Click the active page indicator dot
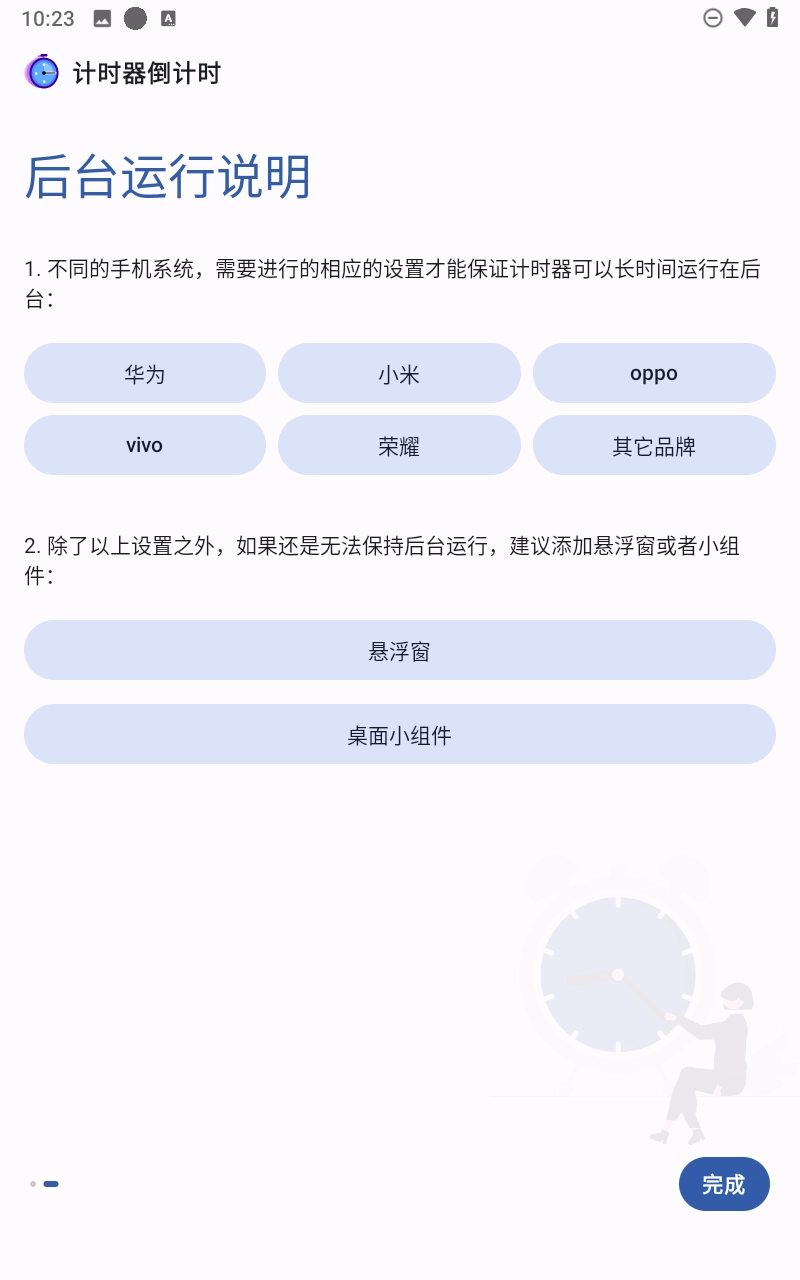Viewport: 800px width, 1280px height. 50,1183
